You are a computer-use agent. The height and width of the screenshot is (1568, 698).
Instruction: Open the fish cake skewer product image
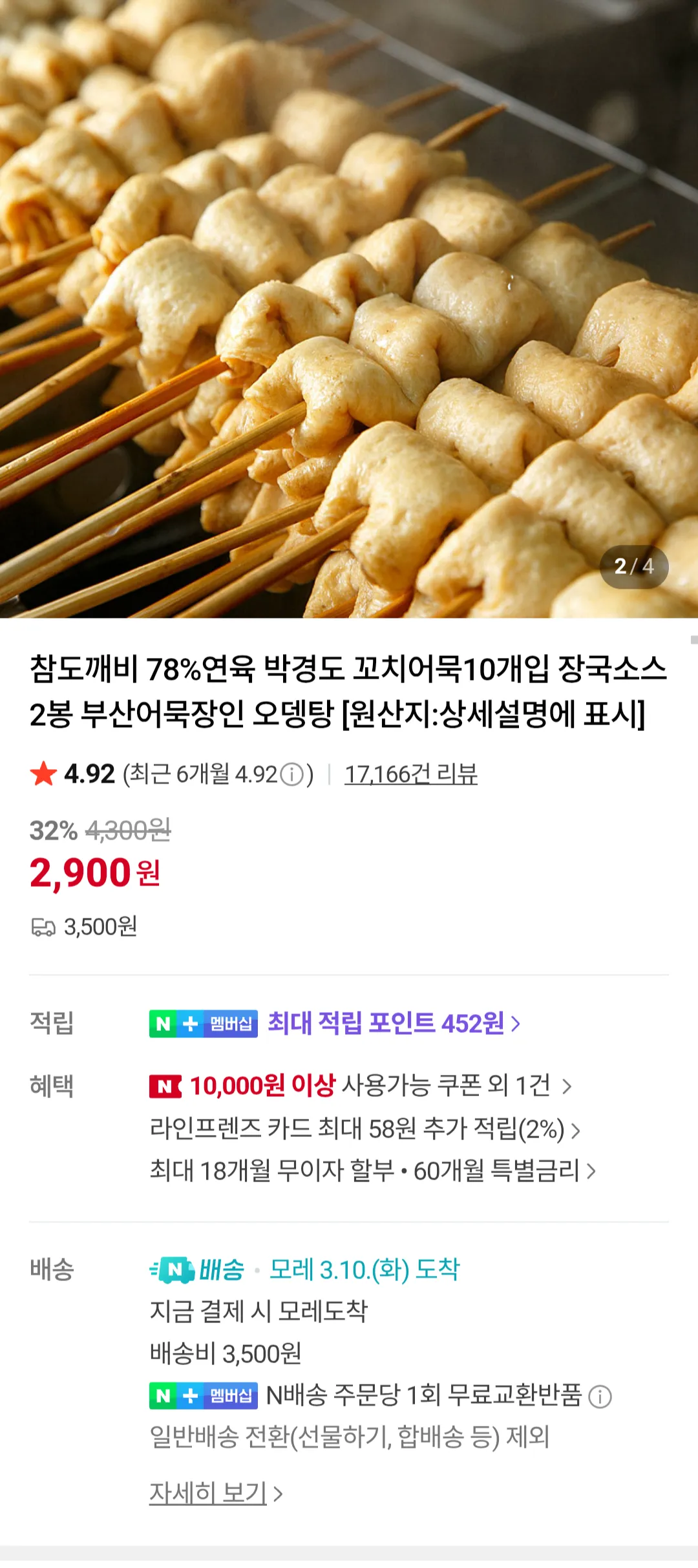(x=349, y=309)
